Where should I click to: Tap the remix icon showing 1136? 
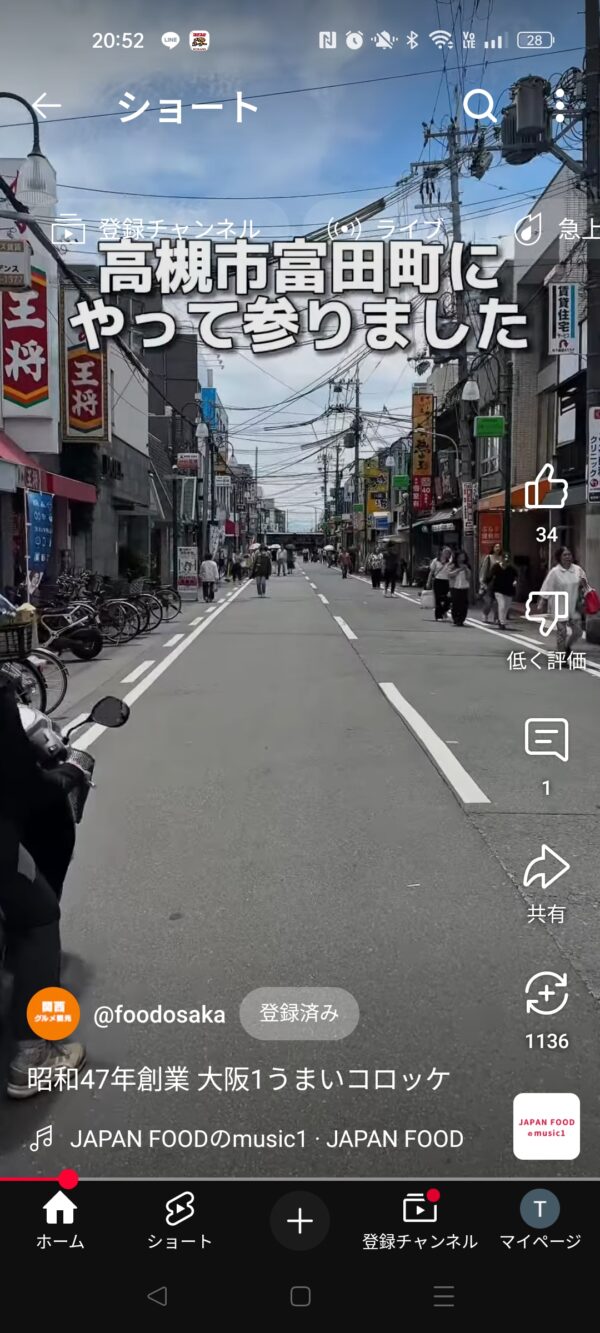[x=546, y=994]
